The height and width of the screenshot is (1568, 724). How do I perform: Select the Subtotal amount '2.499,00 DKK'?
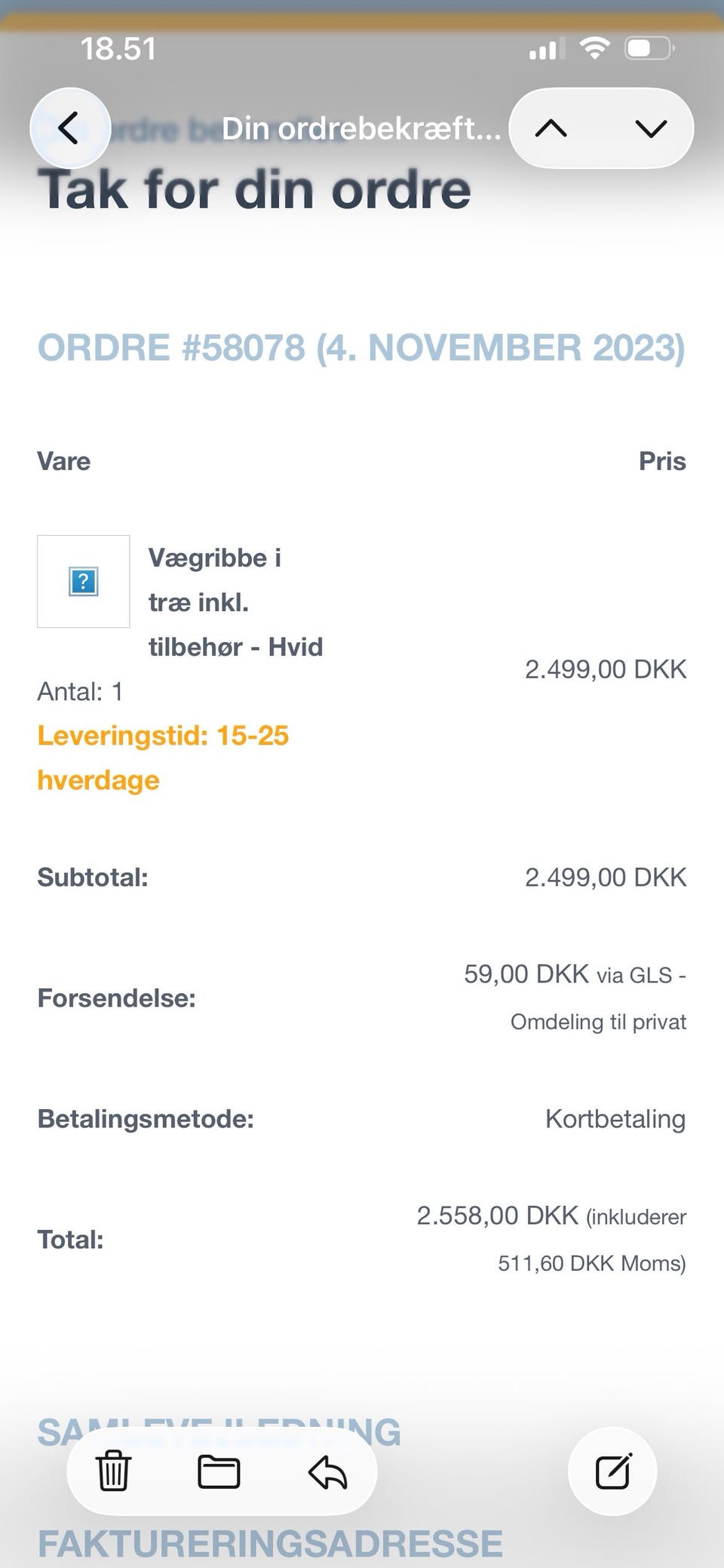[x=605, y=878]
